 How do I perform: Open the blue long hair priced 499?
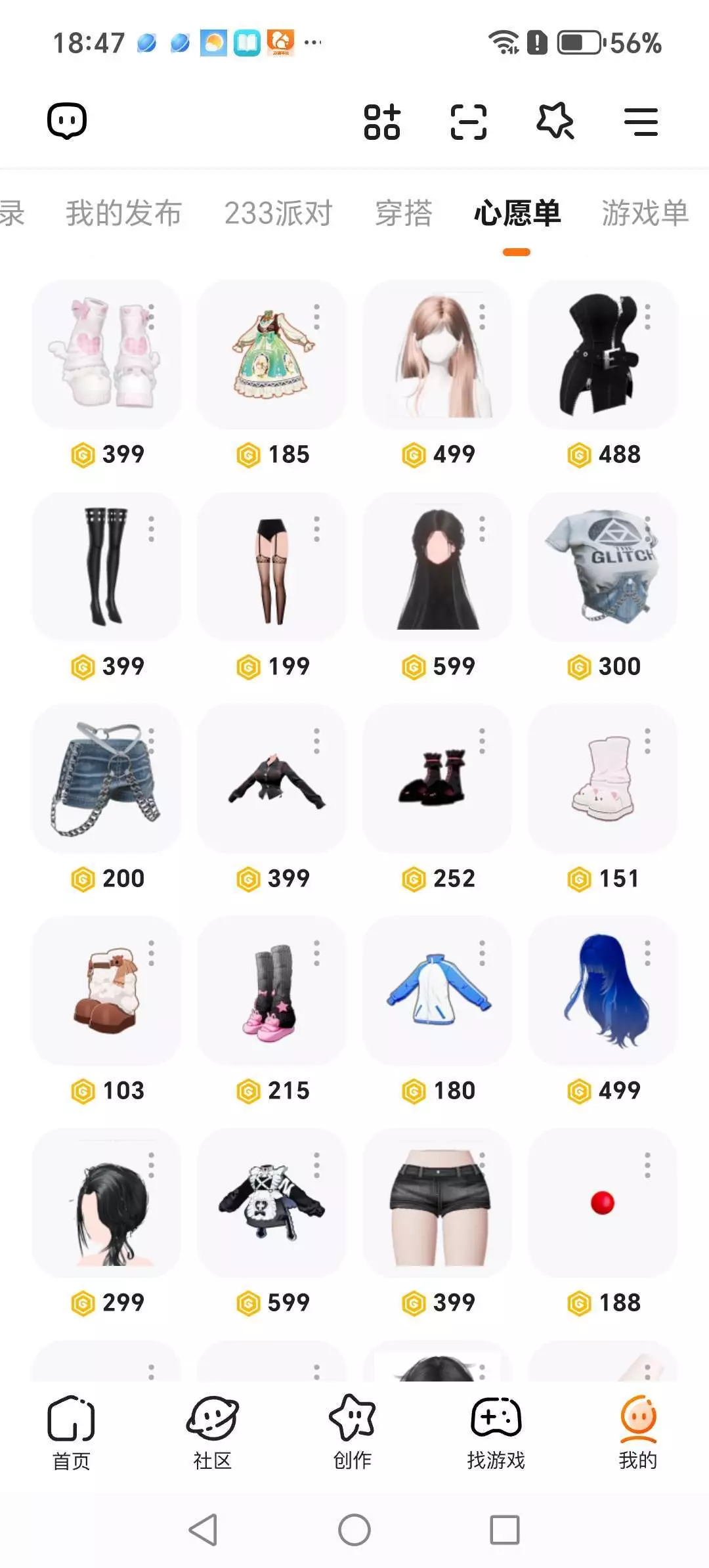click(x=603, y=991)
